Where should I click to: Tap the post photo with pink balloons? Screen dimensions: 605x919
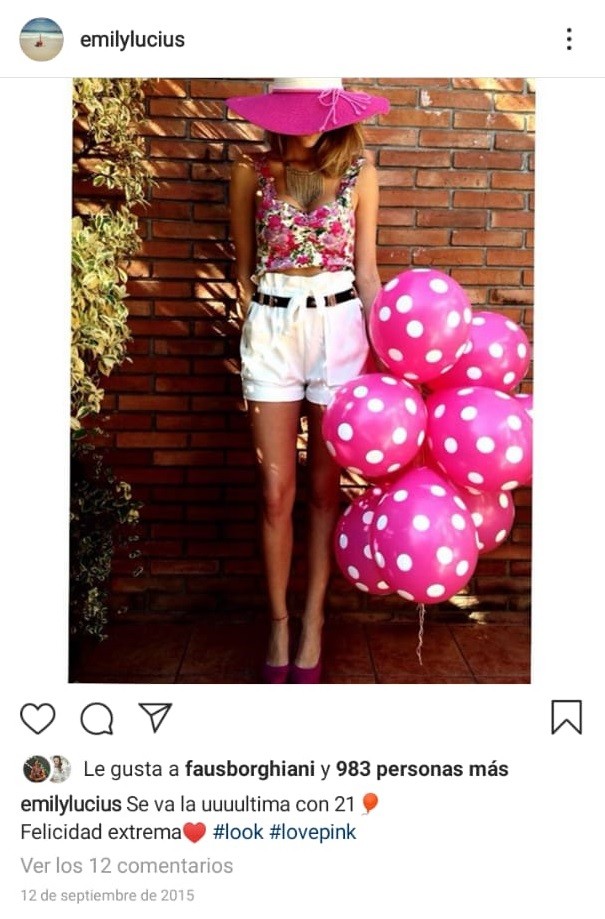pos(300,380)
